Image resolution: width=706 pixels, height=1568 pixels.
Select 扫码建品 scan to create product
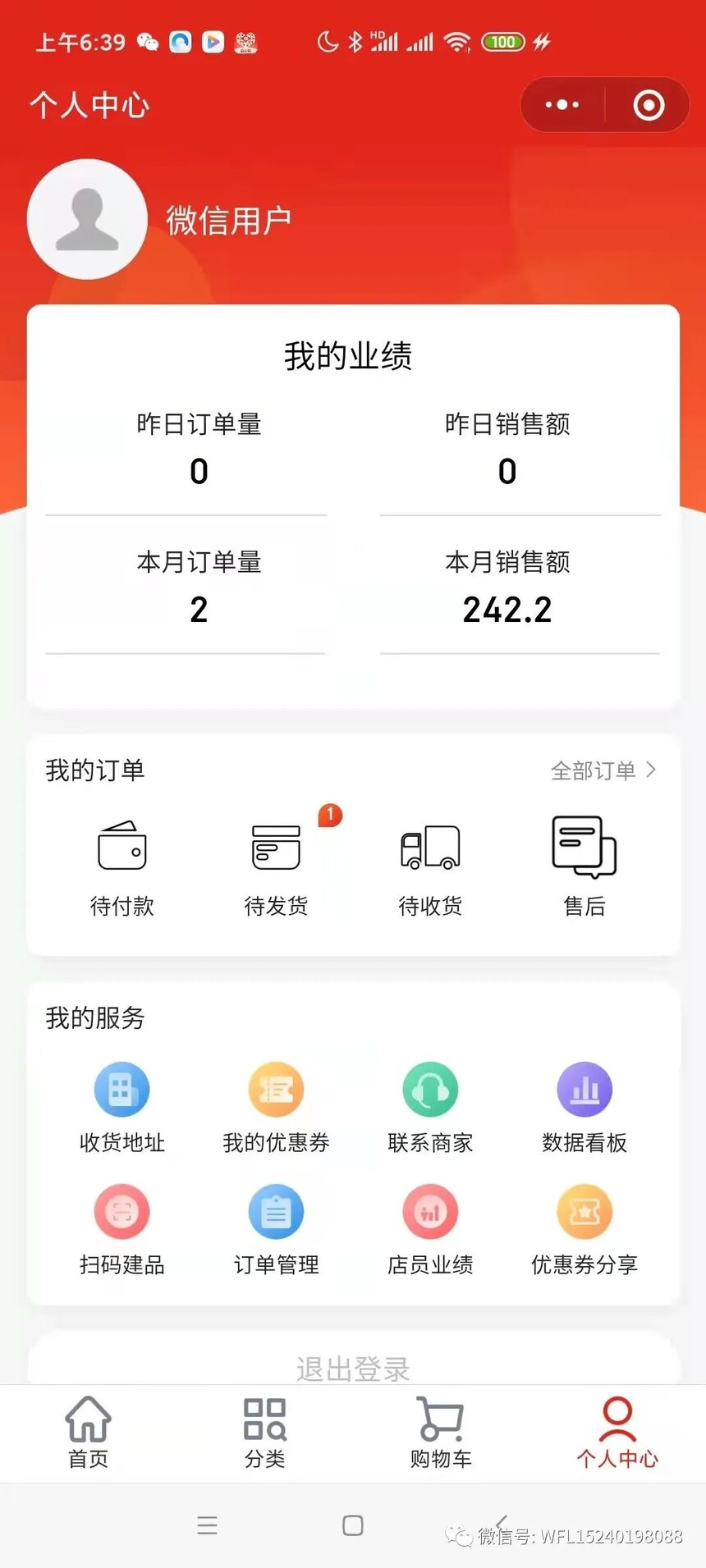[121, 1230]
